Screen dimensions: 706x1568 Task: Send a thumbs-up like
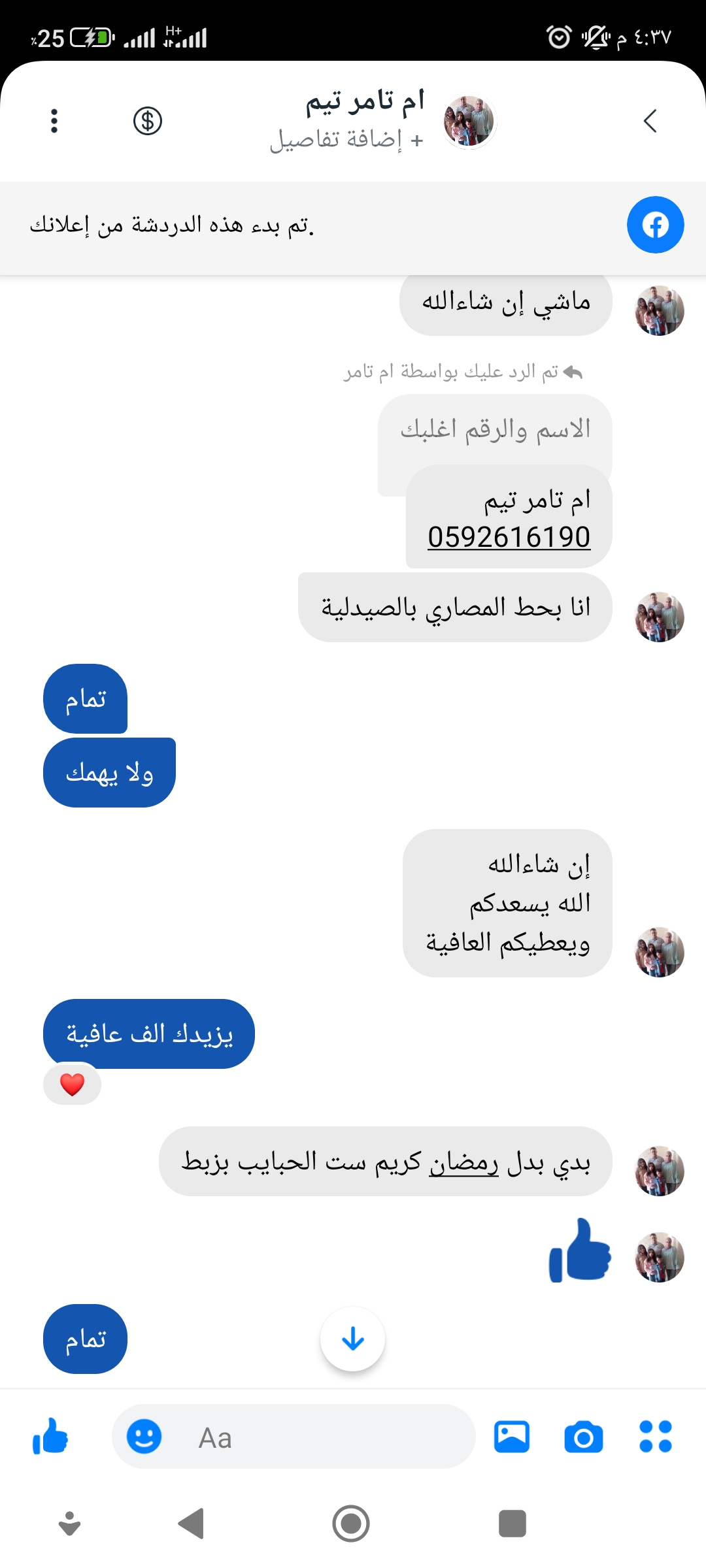coord(50,1437)
